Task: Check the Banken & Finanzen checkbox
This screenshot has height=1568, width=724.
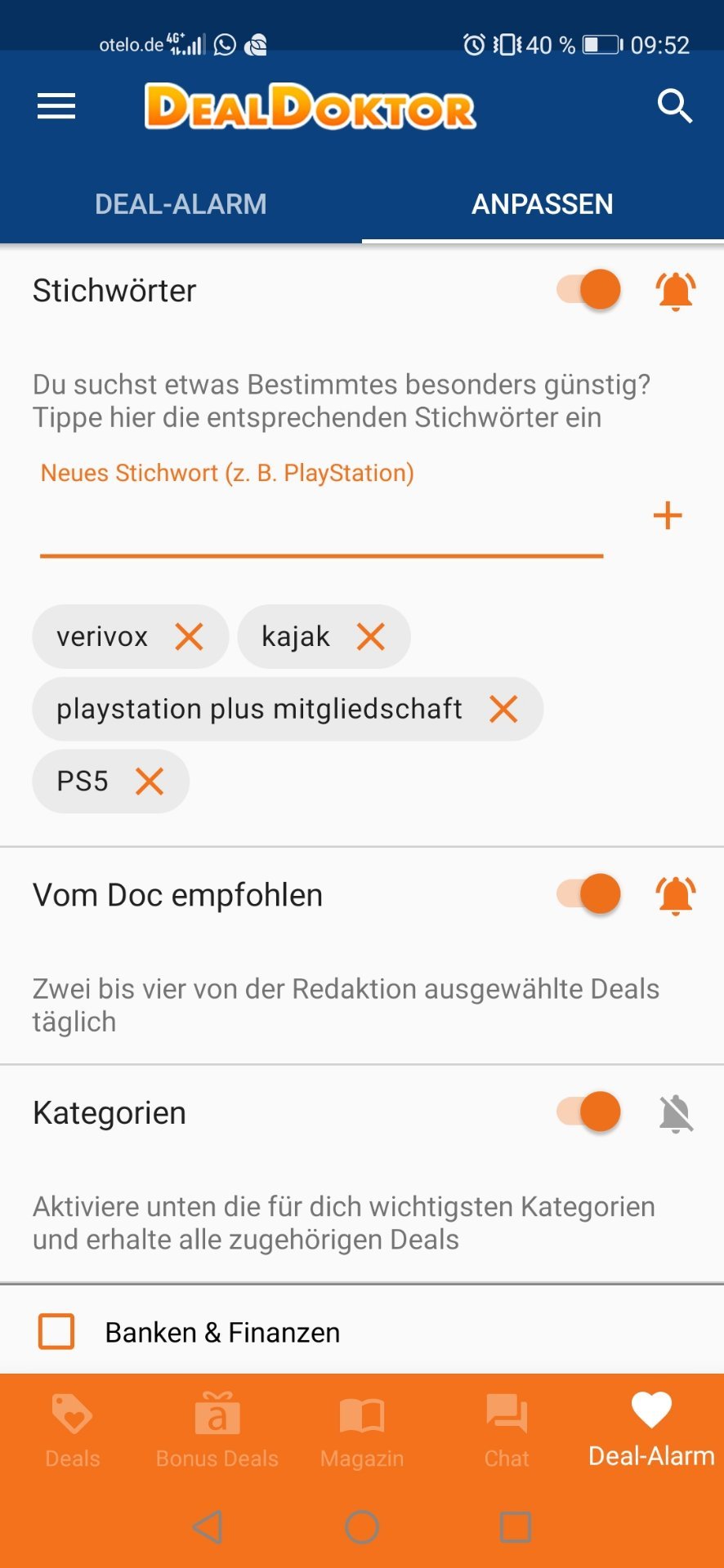Action: pyautogui.click(x=56, y=1331)
